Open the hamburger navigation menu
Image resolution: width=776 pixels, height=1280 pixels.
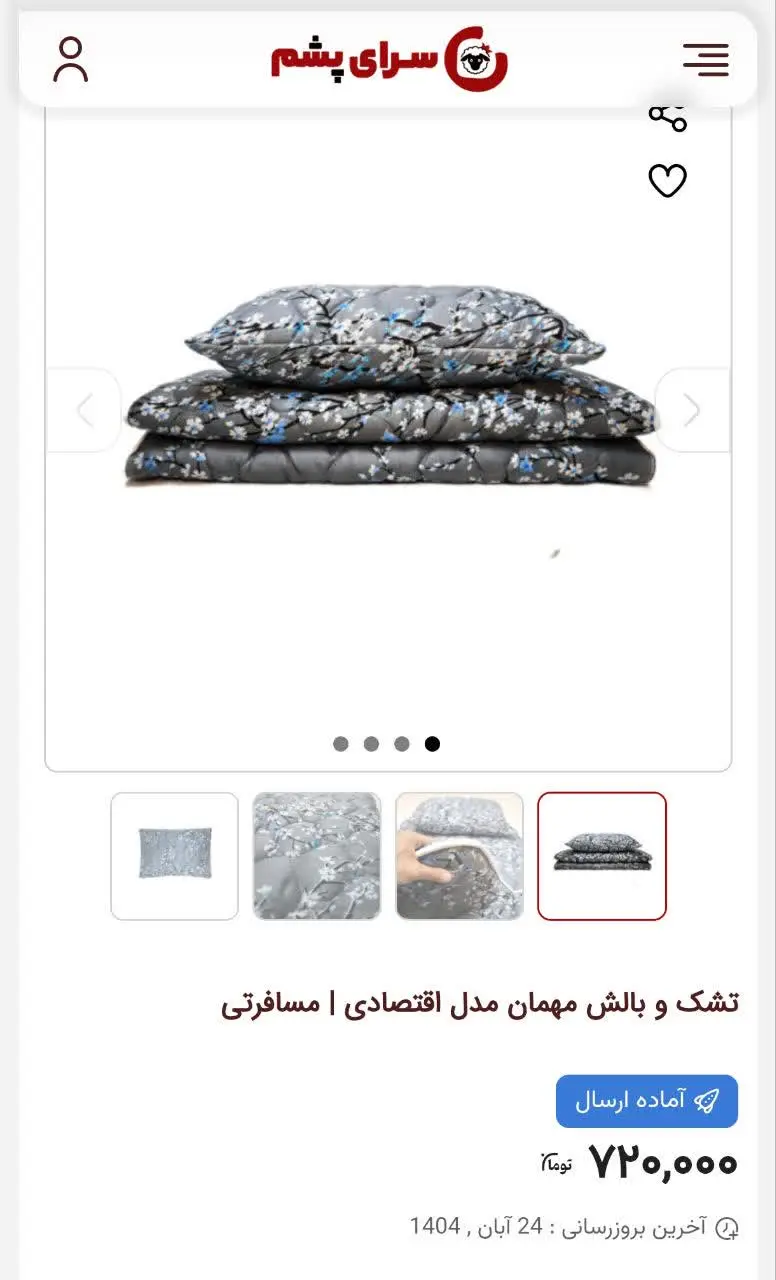706,60
